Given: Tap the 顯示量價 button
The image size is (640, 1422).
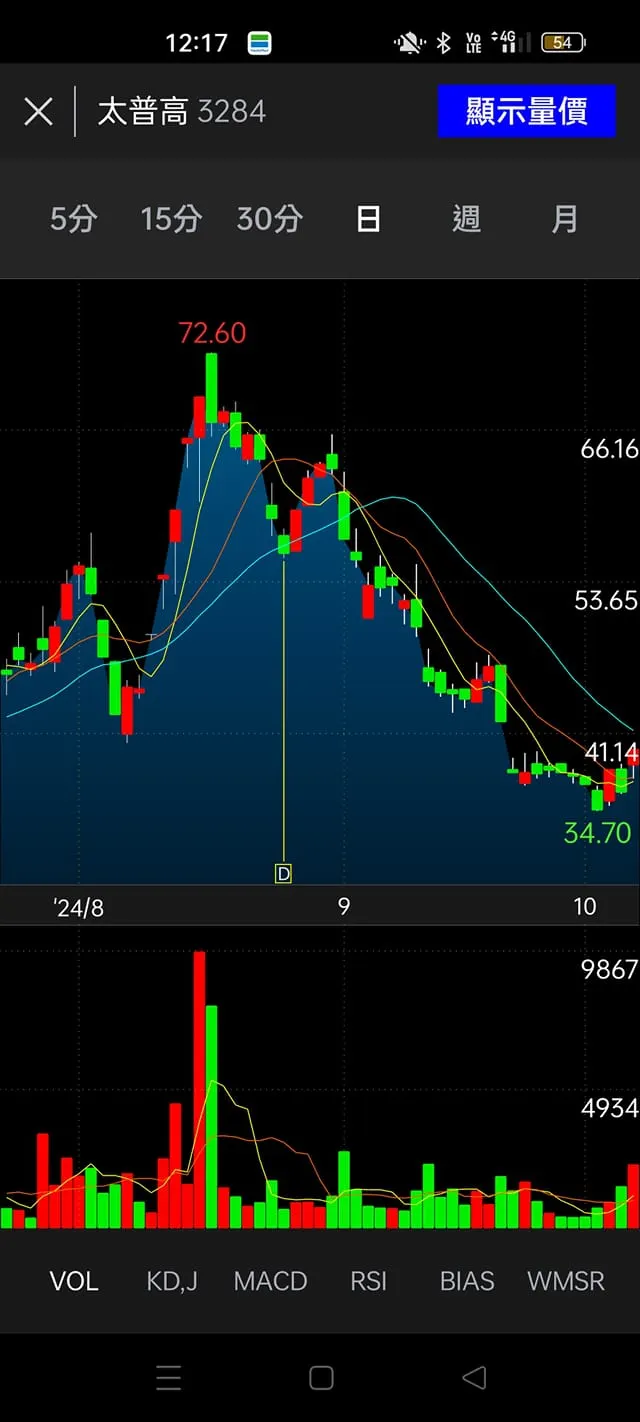Looking at the screenshot, I should pyautogui.click(x=526, y=111).
